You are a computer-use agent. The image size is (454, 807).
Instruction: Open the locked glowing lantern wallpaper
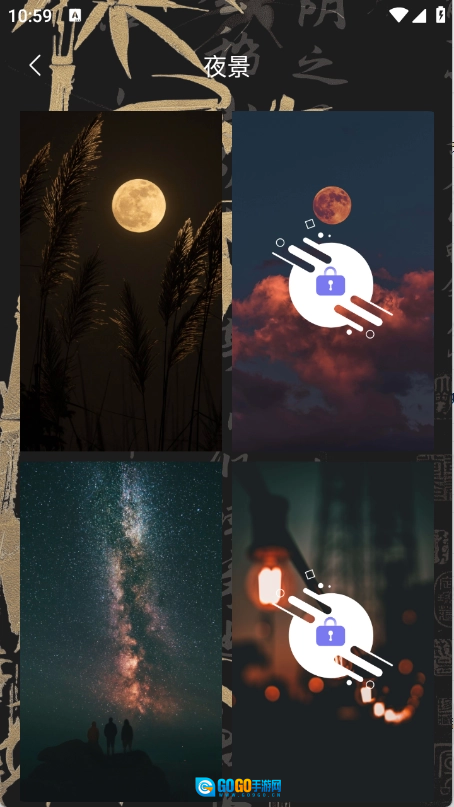pyautogui.click(x=333, y=631)
